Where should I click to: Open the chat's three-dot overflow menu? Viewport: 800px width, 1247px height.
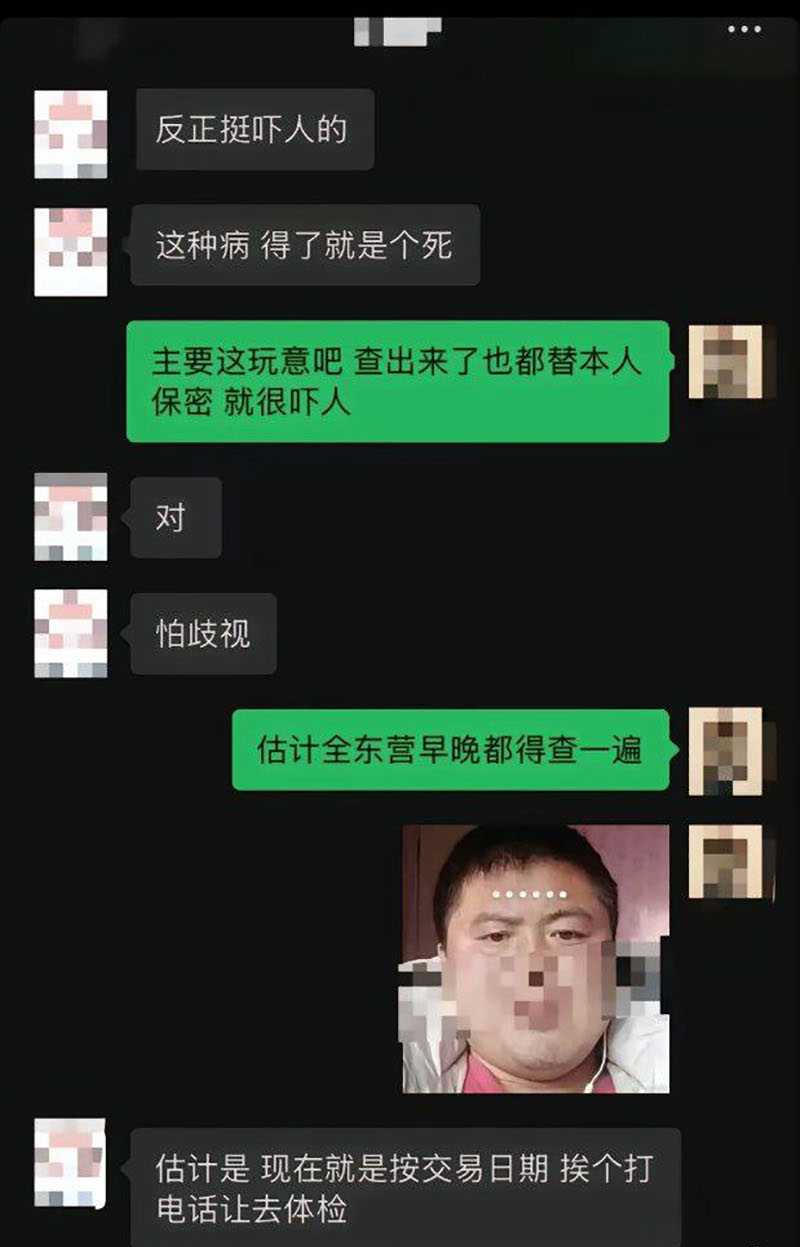[744, 30]
